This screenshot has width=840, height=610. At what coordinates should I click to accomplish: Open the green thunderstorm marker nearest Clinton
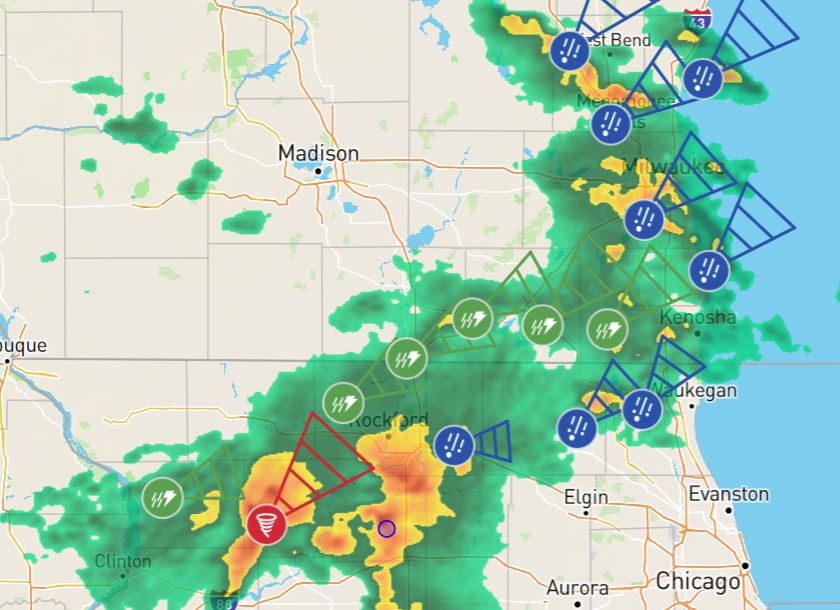point(162,498)
